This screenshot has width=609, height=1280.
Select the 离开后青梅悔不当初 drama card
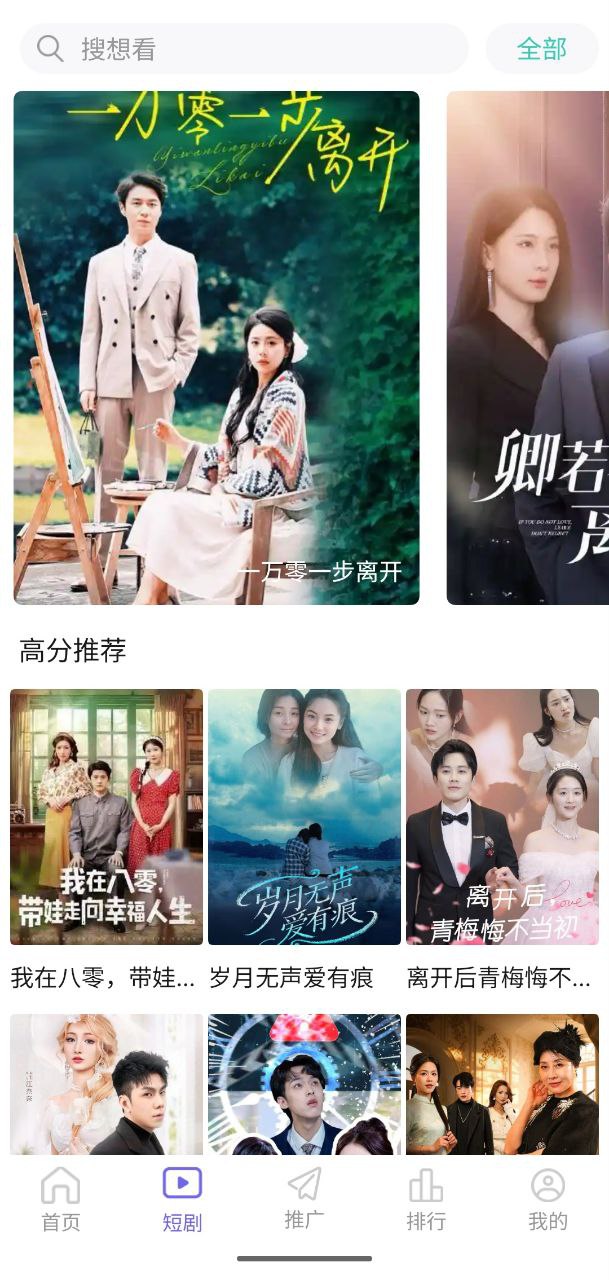[x=502, y=817]
